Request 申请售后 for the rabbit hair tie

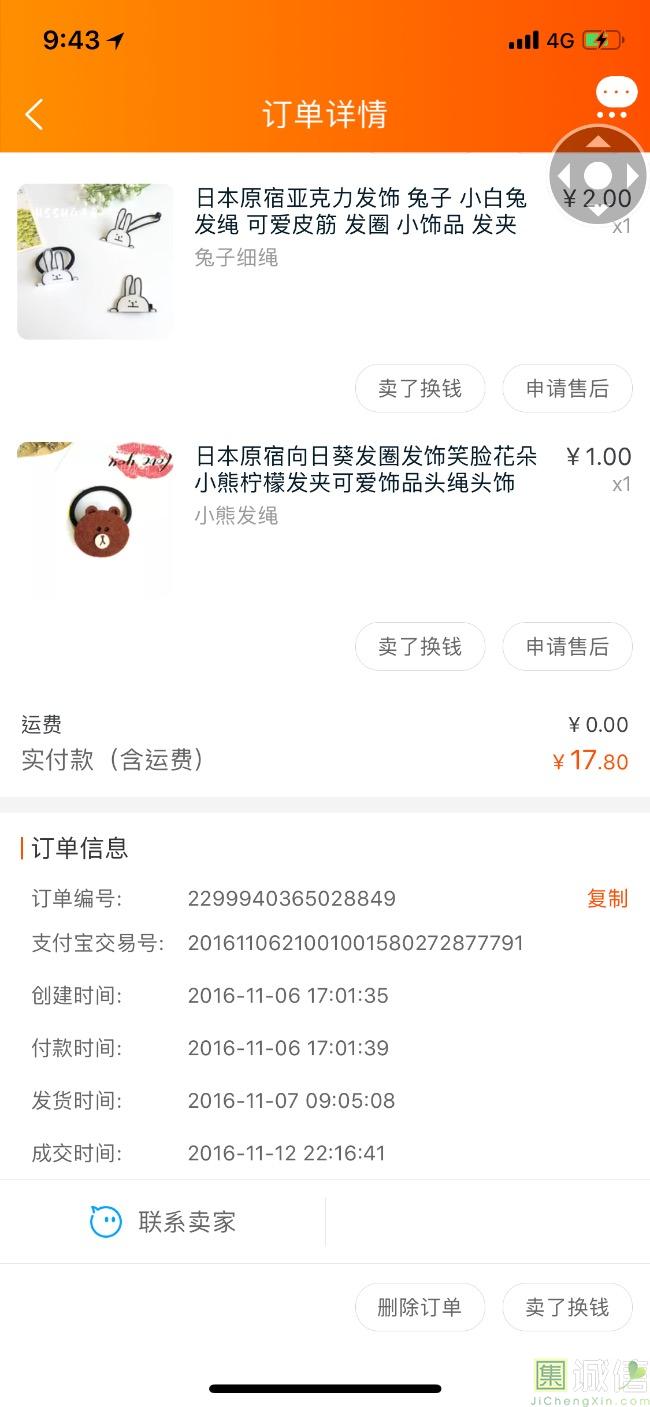pos(567,388)
